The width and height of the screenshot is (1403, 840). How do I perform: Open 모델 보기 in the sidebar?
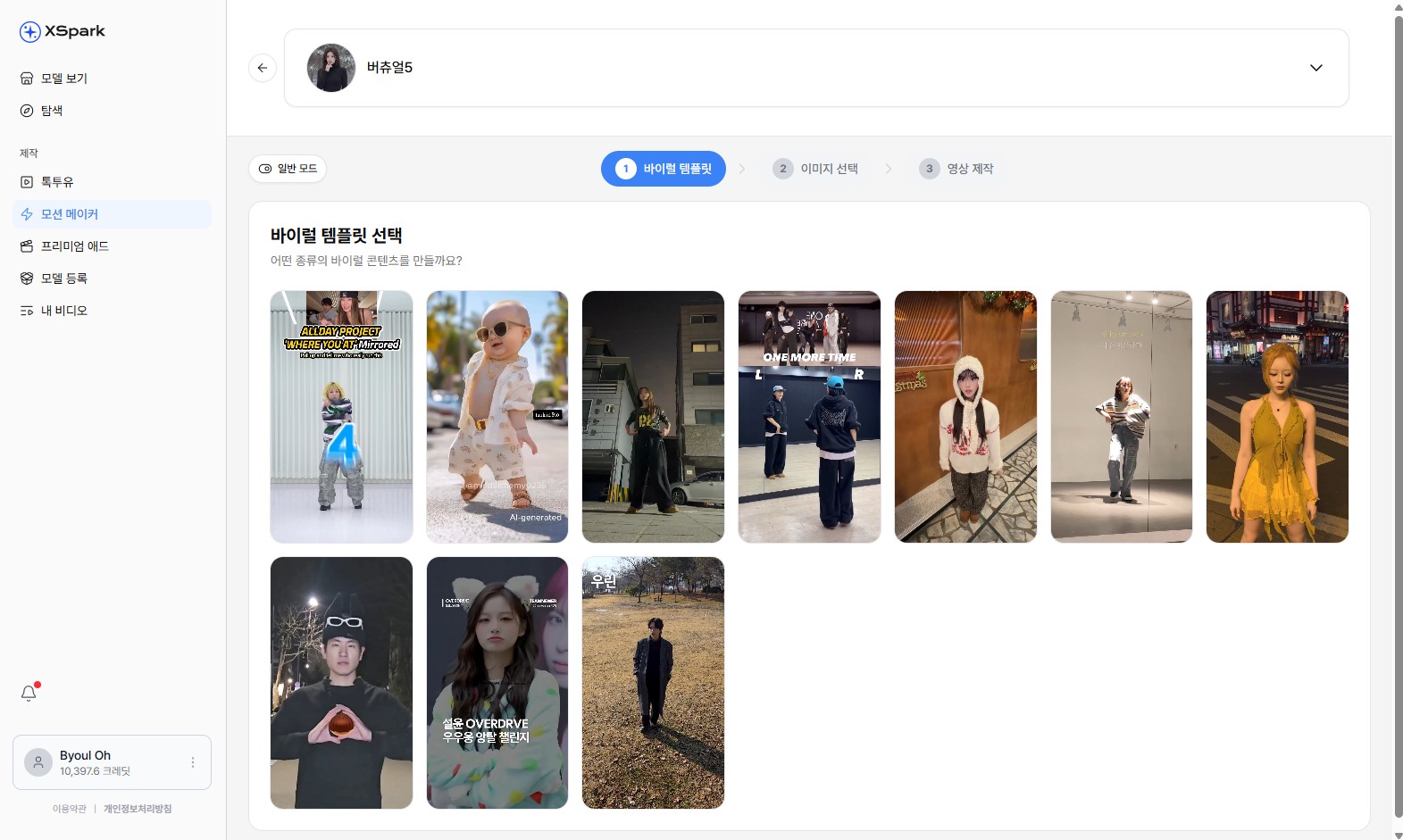[63, 79]
